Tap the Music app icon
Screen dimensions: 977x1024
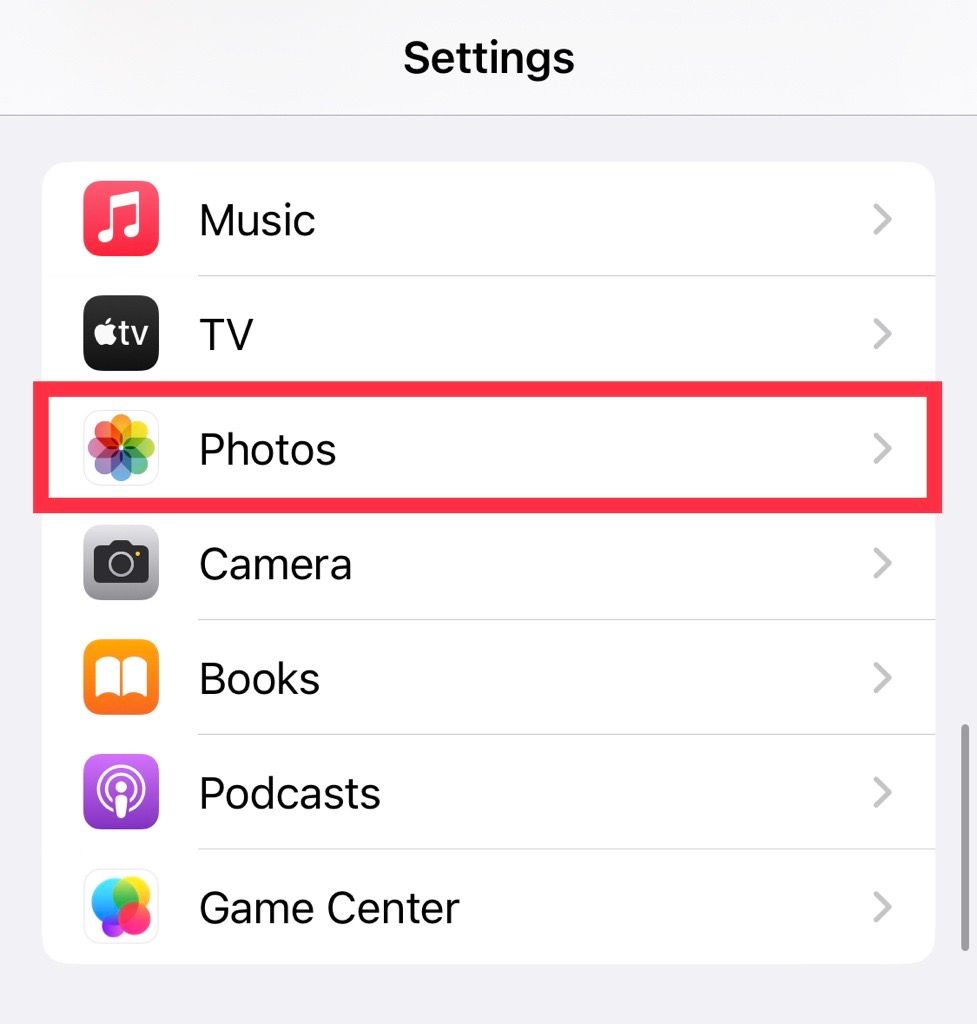(x=120, y=219)
